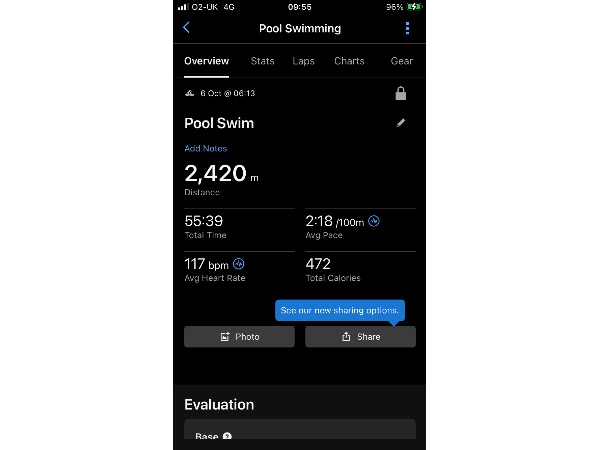Add a photo to the activity
600x450 pixels.
click(240, 337)
